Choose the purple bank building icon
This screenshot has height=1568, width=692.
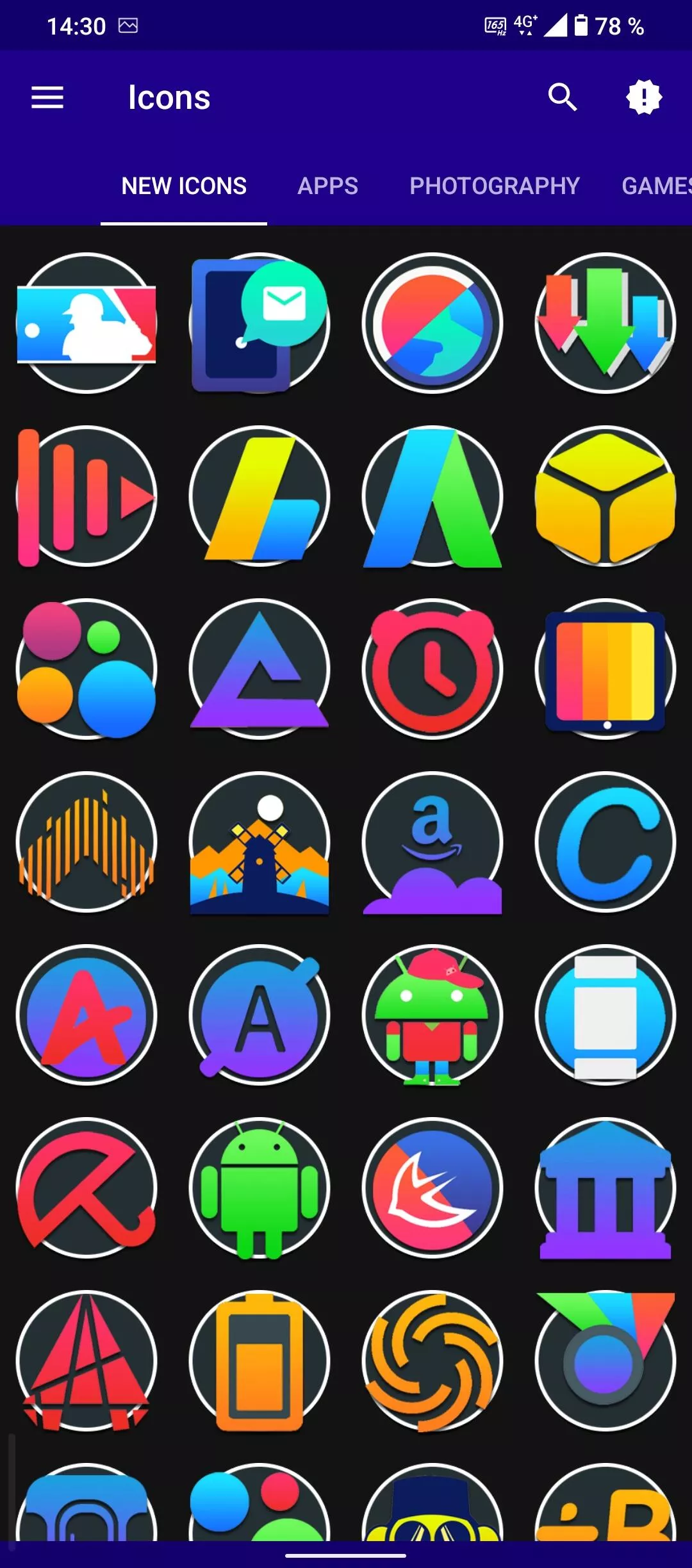[605, 1188]
